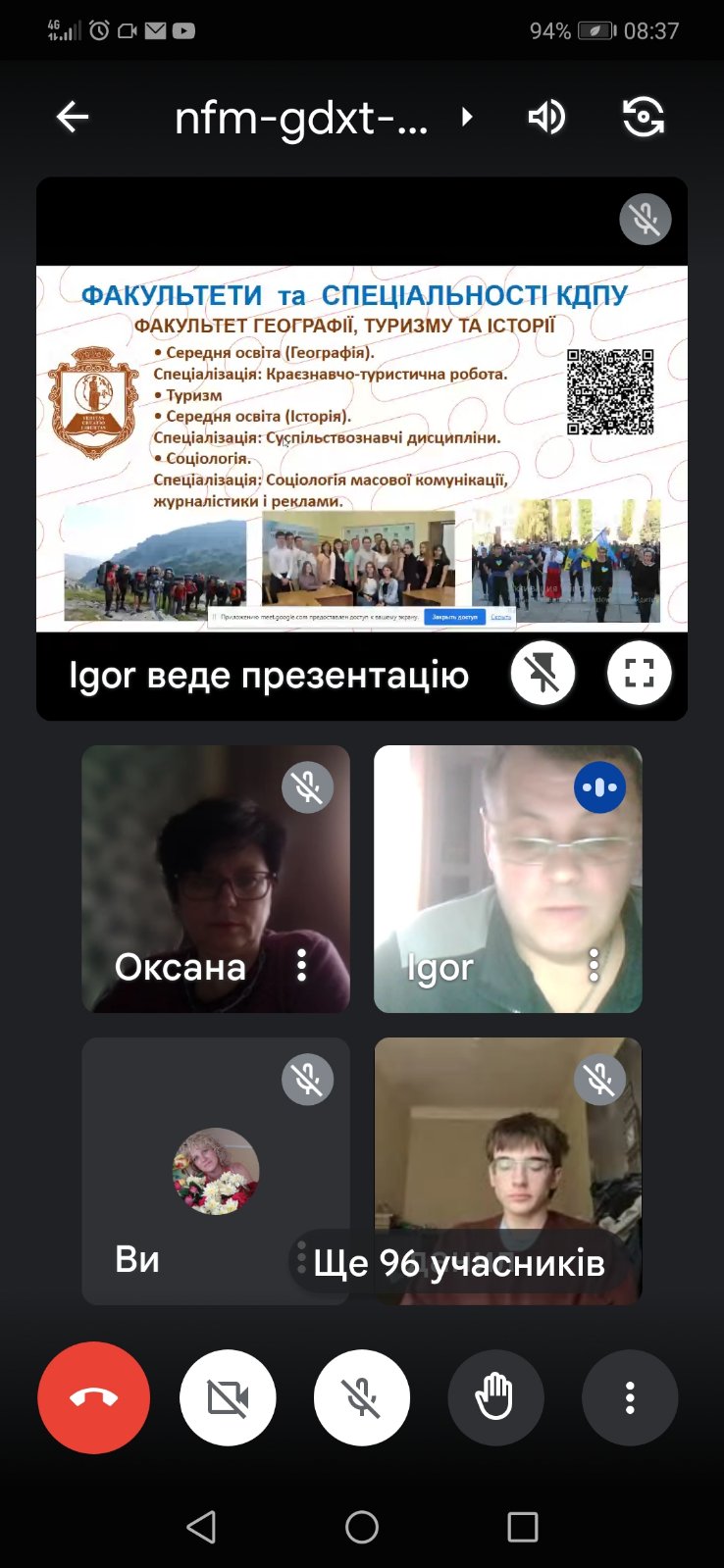Expand the meeting code nfm-gdxt details
This screenshot has height=1568, width=724.
(324, 119)
